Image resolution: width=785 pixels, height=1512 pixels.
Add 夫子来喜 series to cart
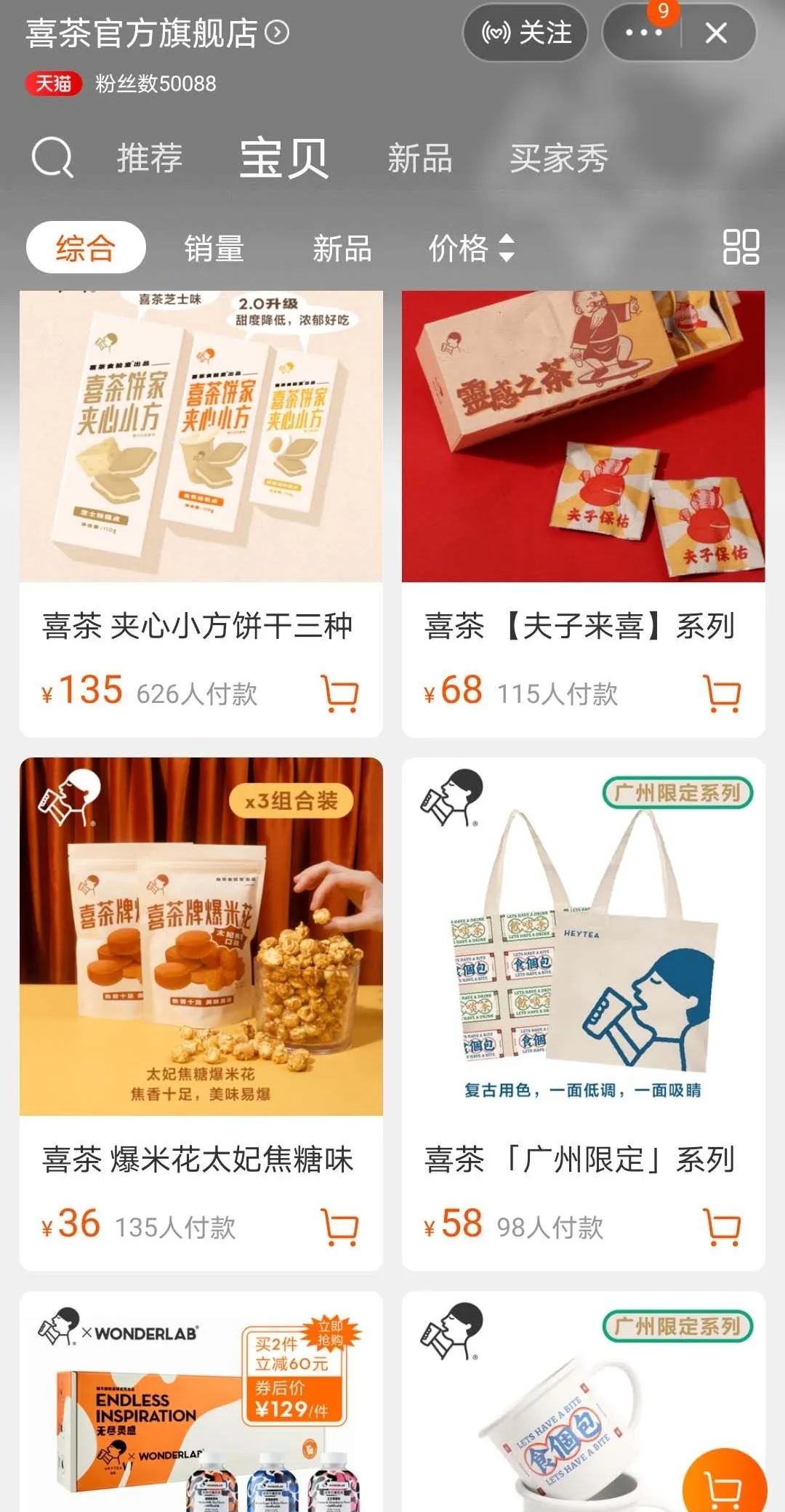pyautogui.click(x=722, y=693)
